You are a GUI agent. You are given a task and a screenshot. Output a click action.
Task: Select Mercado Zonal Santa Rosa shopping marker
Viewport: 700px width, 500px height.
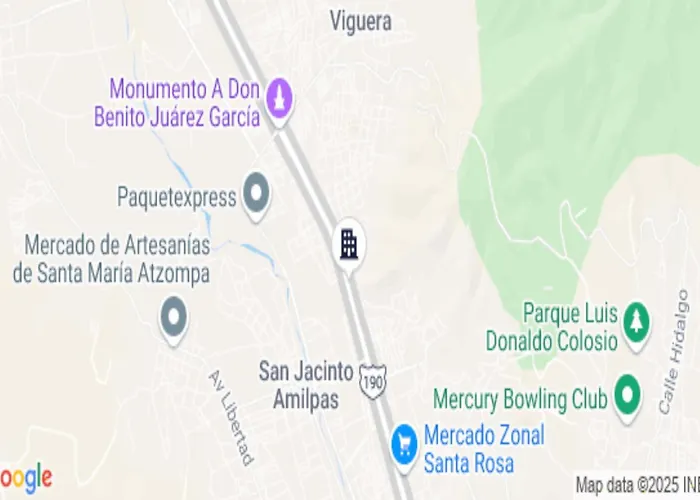tap(403, 440)
